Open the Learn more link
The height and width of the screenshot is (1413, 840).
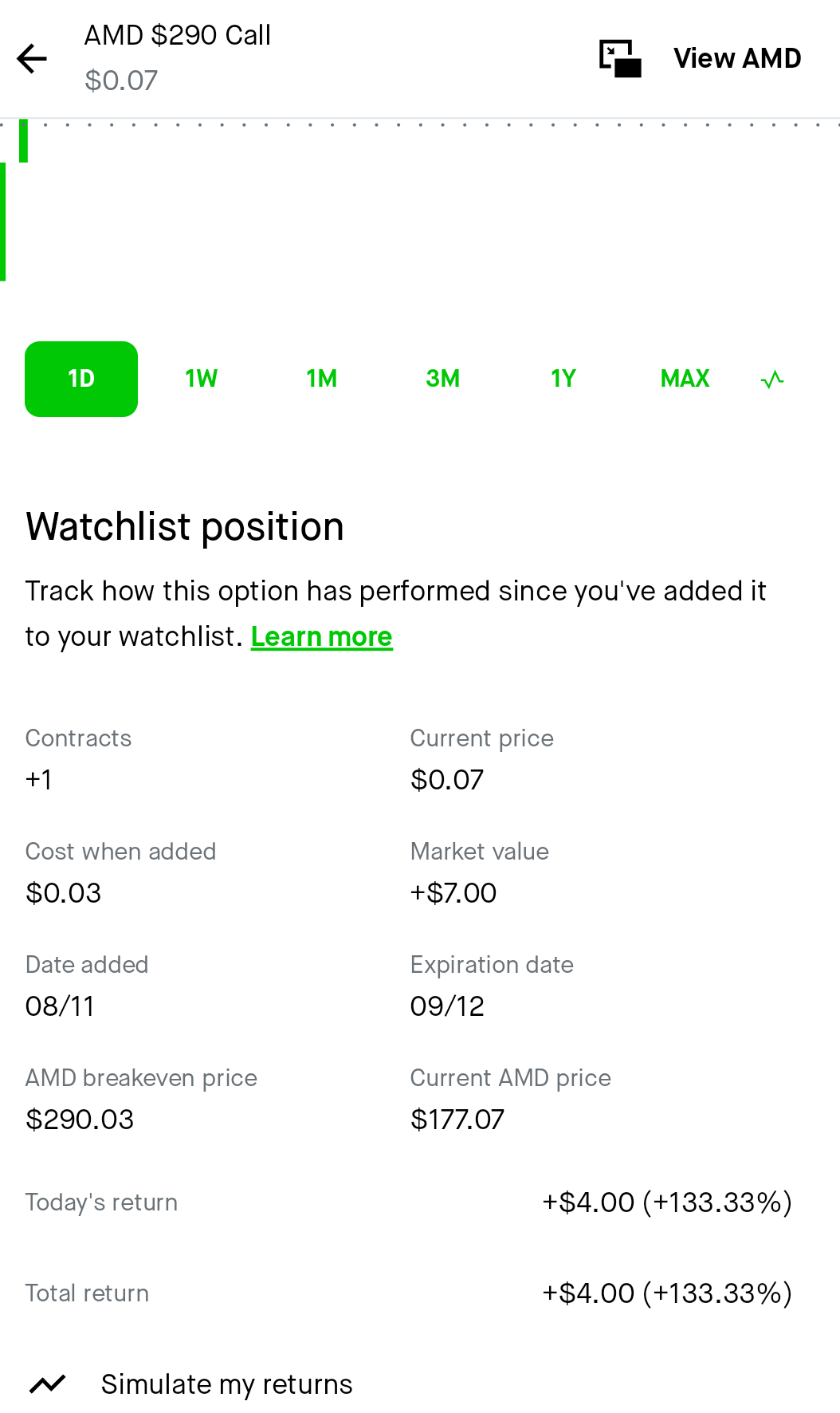[322, 637]
